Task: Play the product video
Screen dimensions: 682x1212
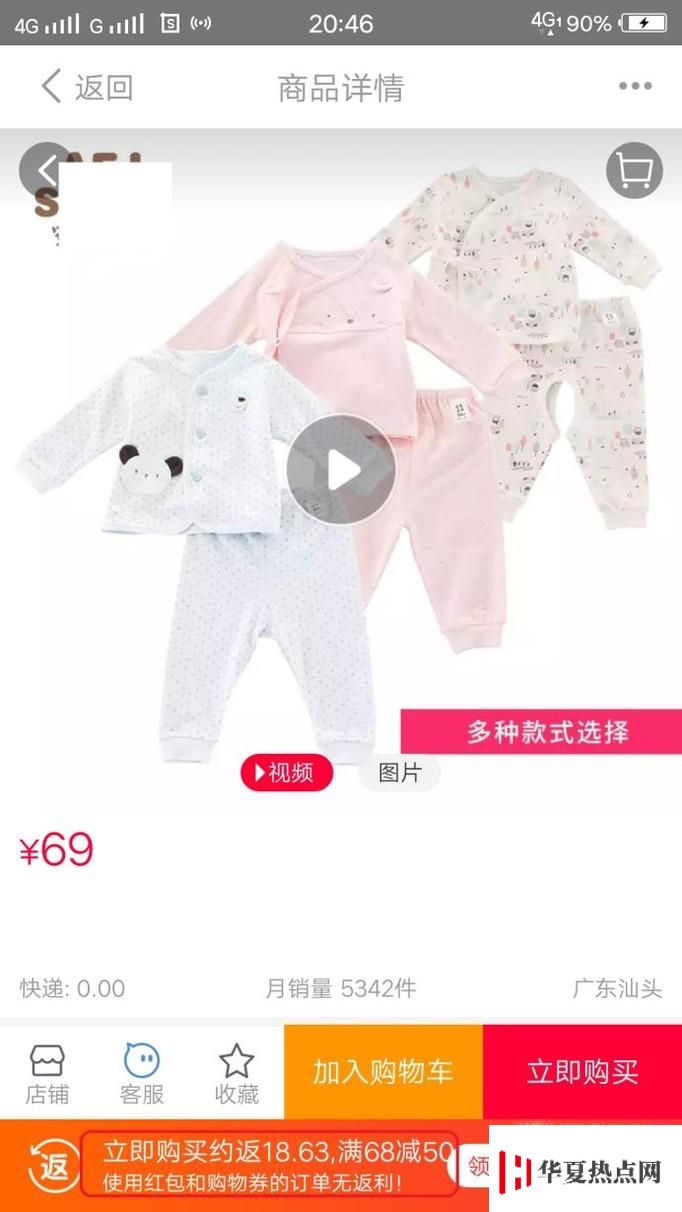Action: click(x=341, y=470)
